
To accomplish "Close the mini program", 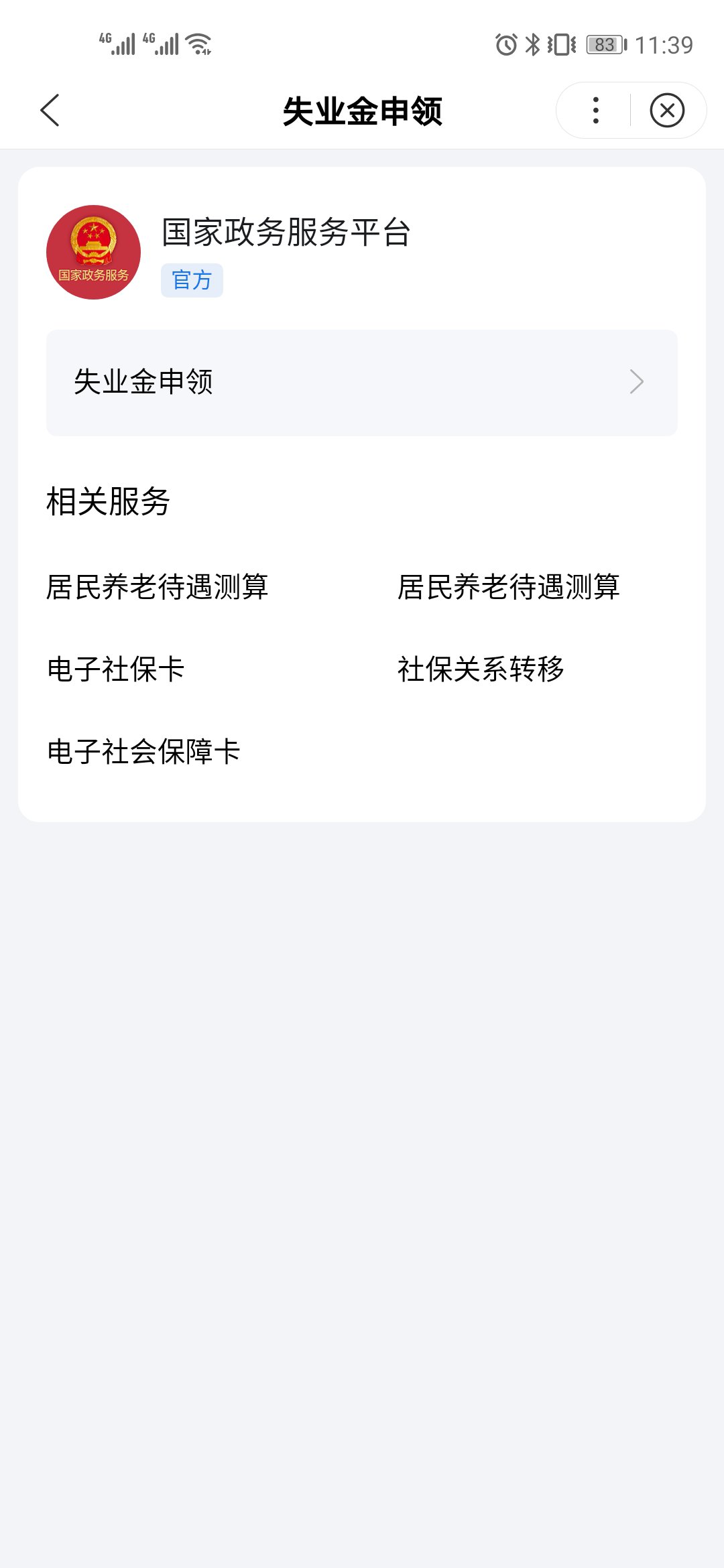I will click(x=667, y=111).
